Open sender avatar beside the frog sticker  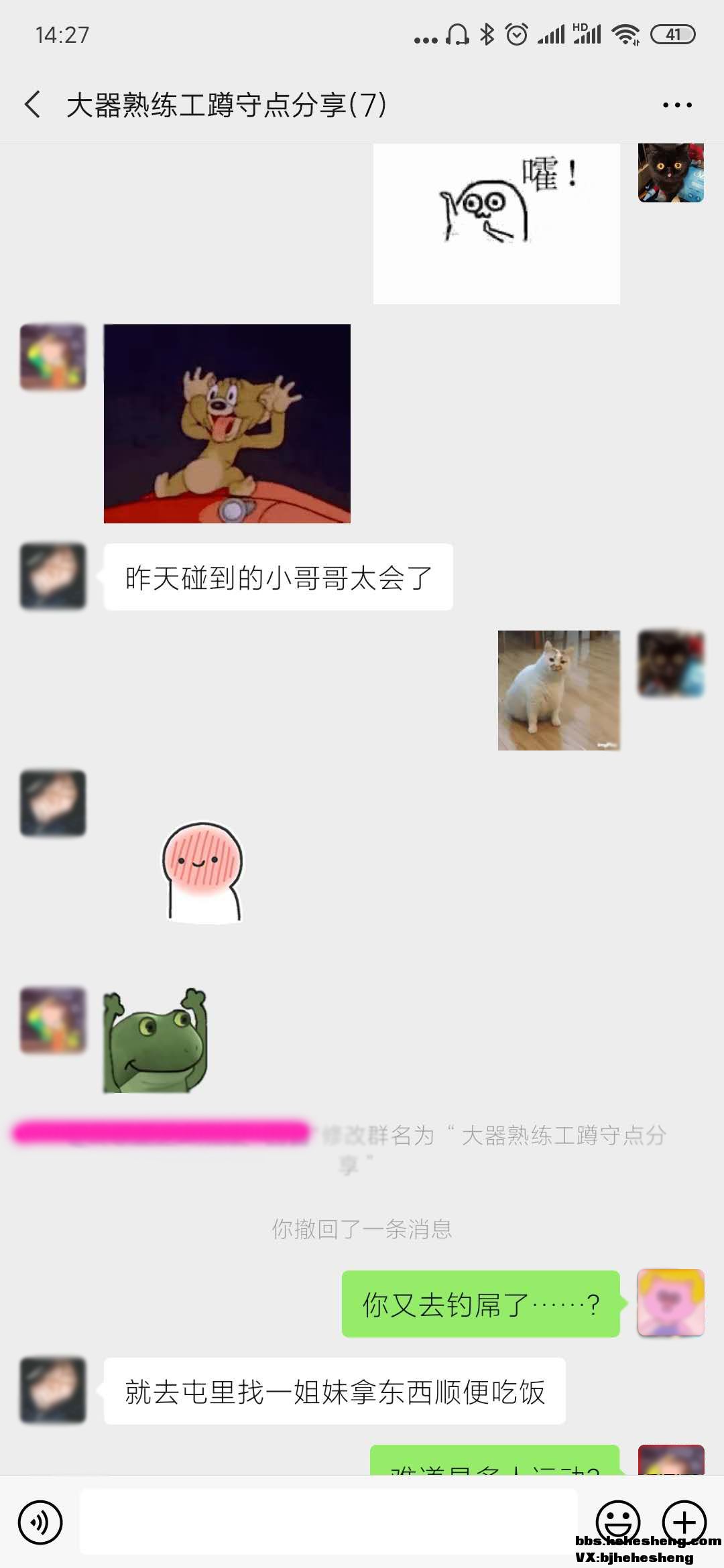[53, 1020]
